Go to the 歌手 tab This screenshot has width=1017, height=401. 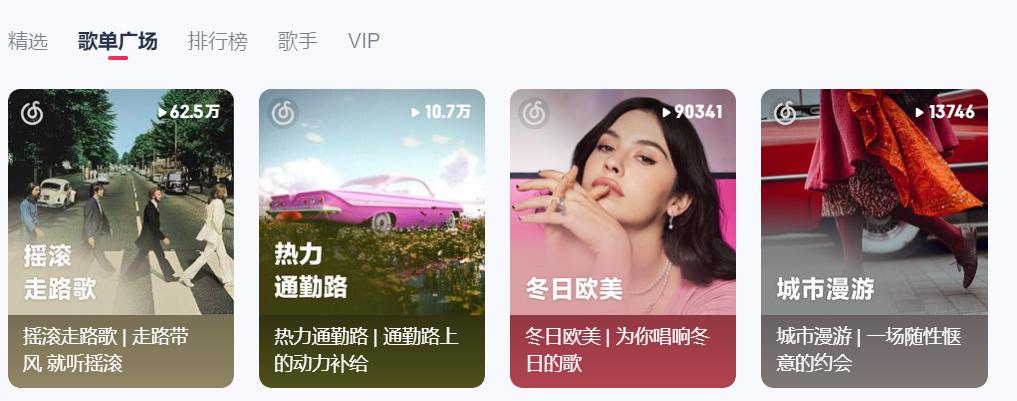tap(298, 41)
